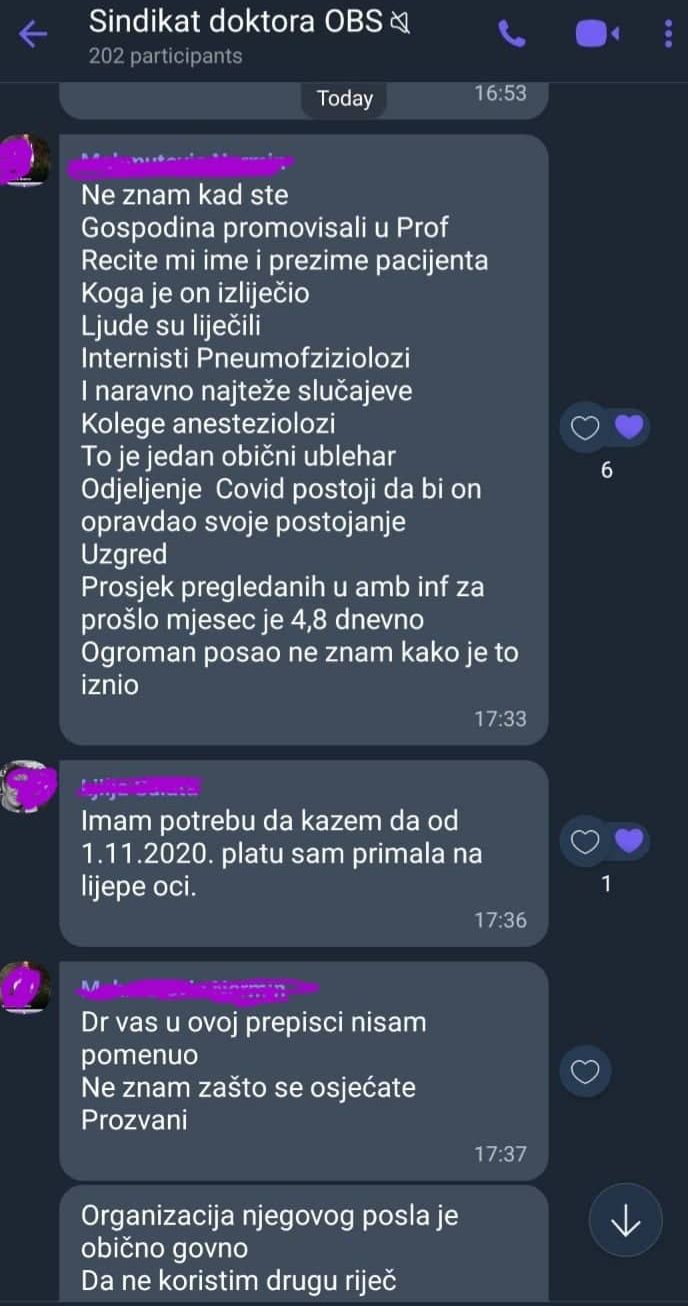Like the message sent at 17:33
The image size is (688, 1306).
[x=585, y=429]
